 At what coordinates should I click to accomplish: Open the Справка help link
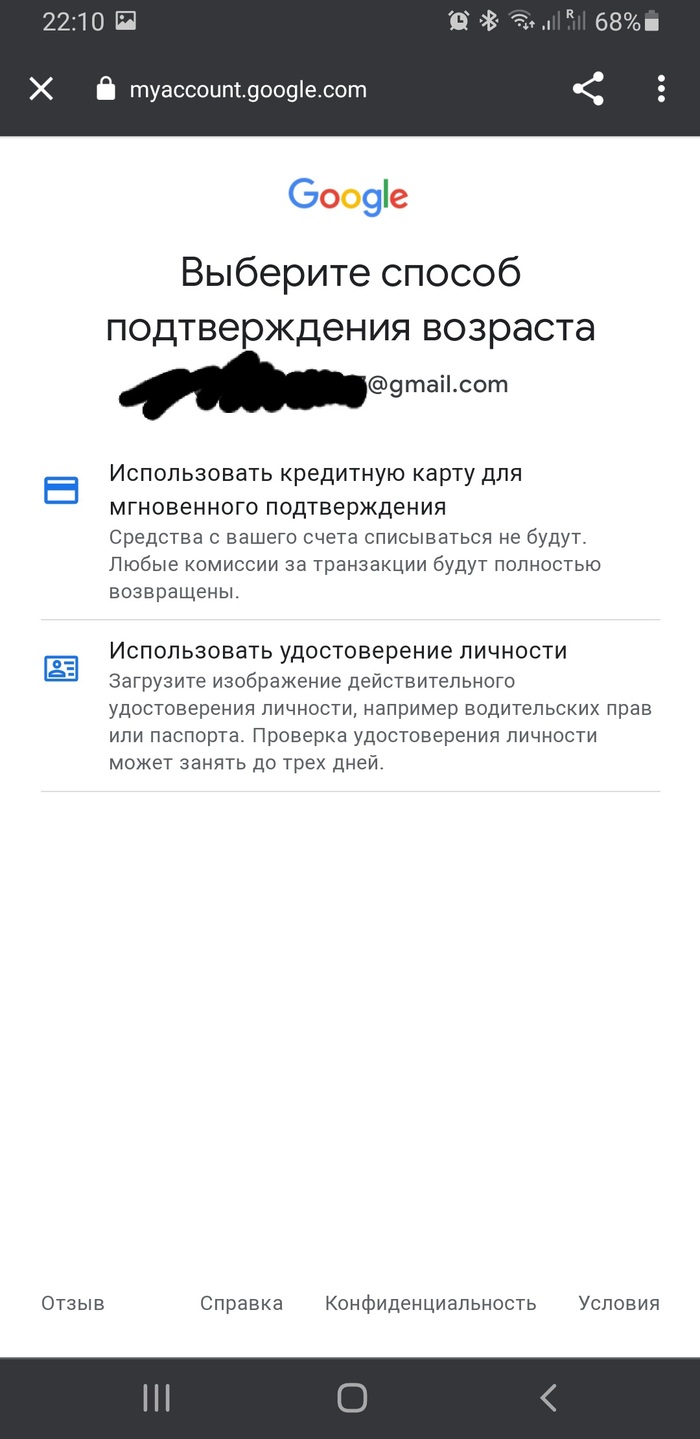[241, 1303]
